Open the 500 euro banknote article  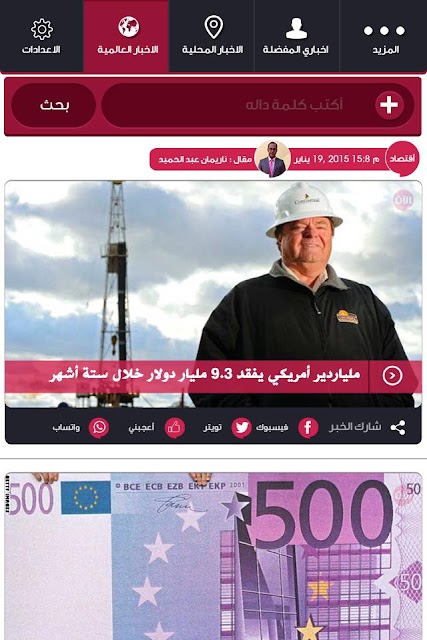213,556
